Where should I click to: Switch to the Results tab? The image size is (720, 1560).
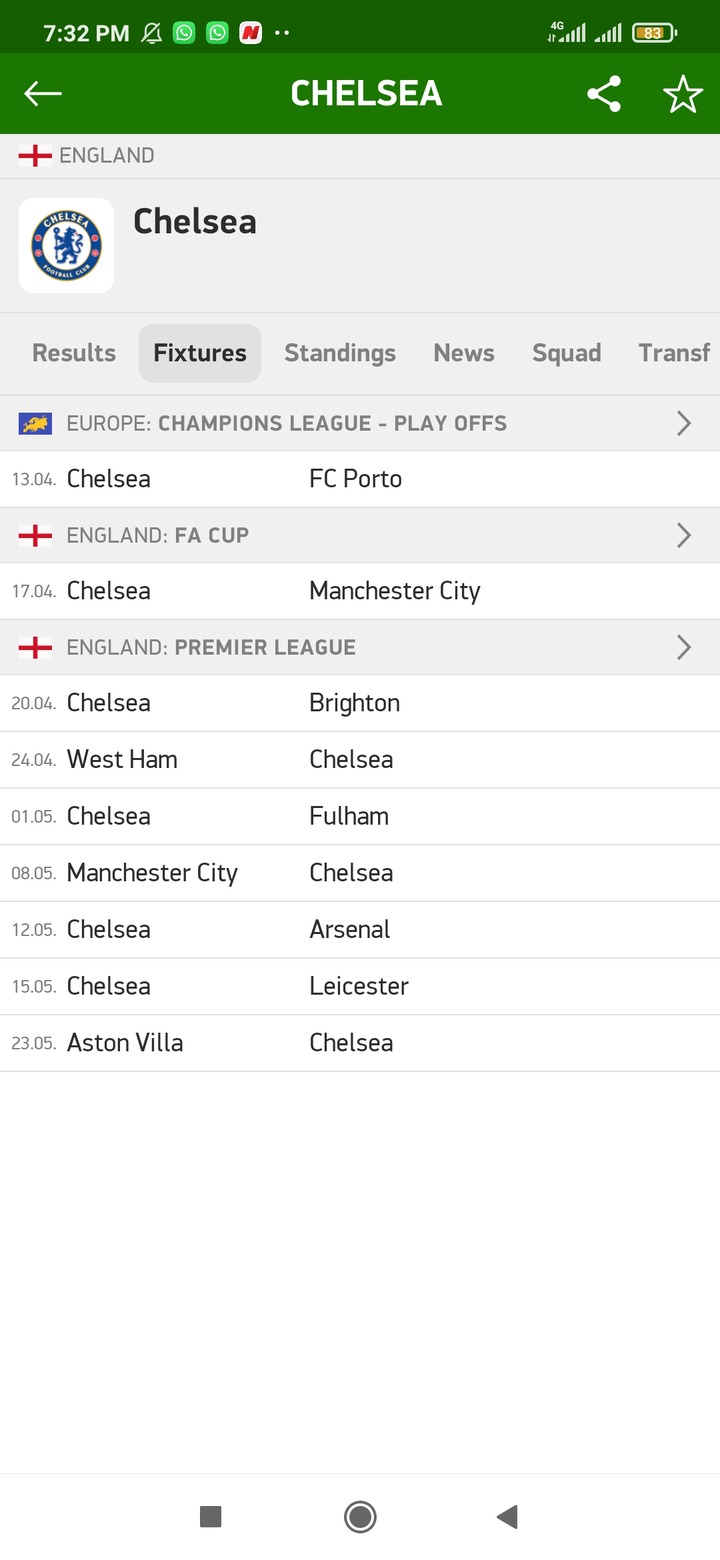(x=74, y=353)
